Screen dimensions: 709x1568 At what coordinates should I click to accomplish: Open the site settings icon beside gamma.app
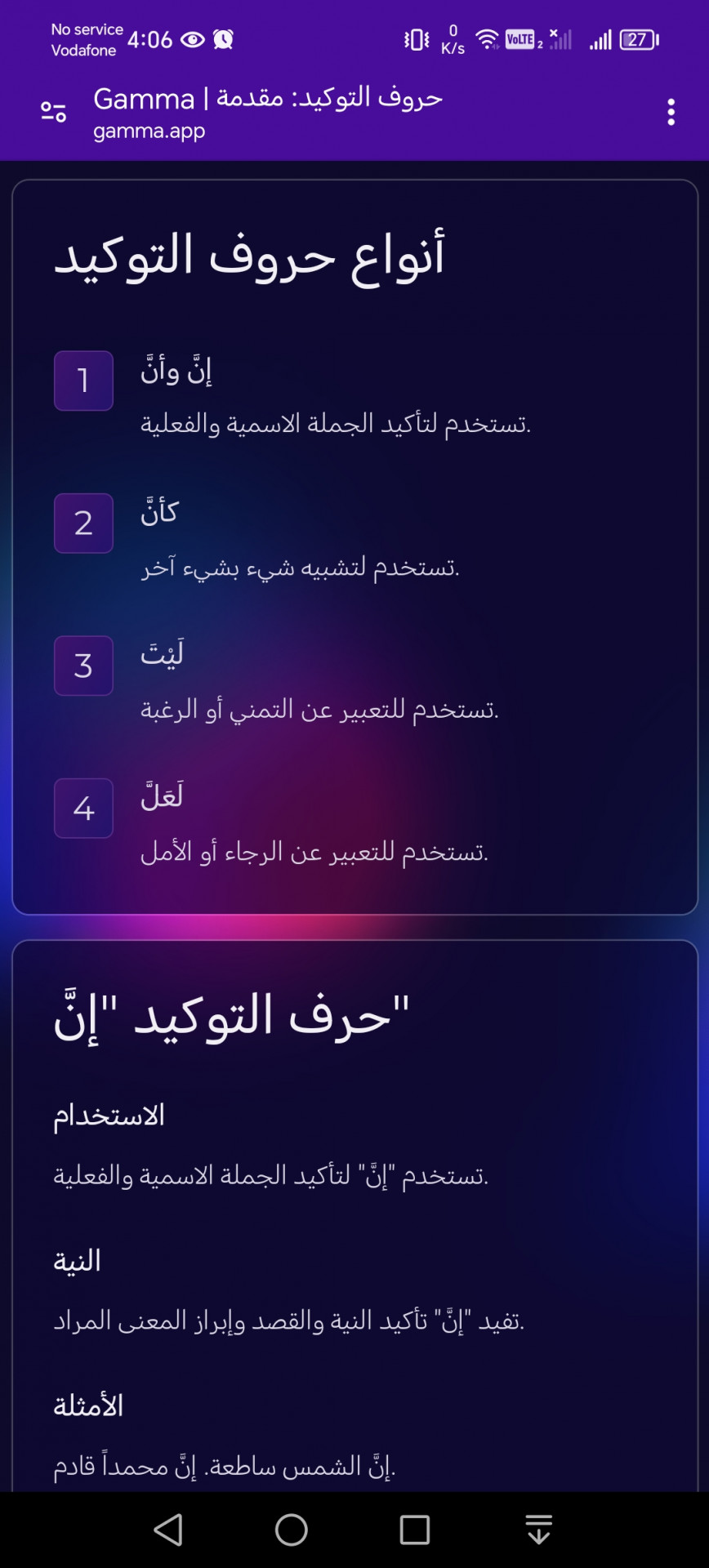[54, 112]
